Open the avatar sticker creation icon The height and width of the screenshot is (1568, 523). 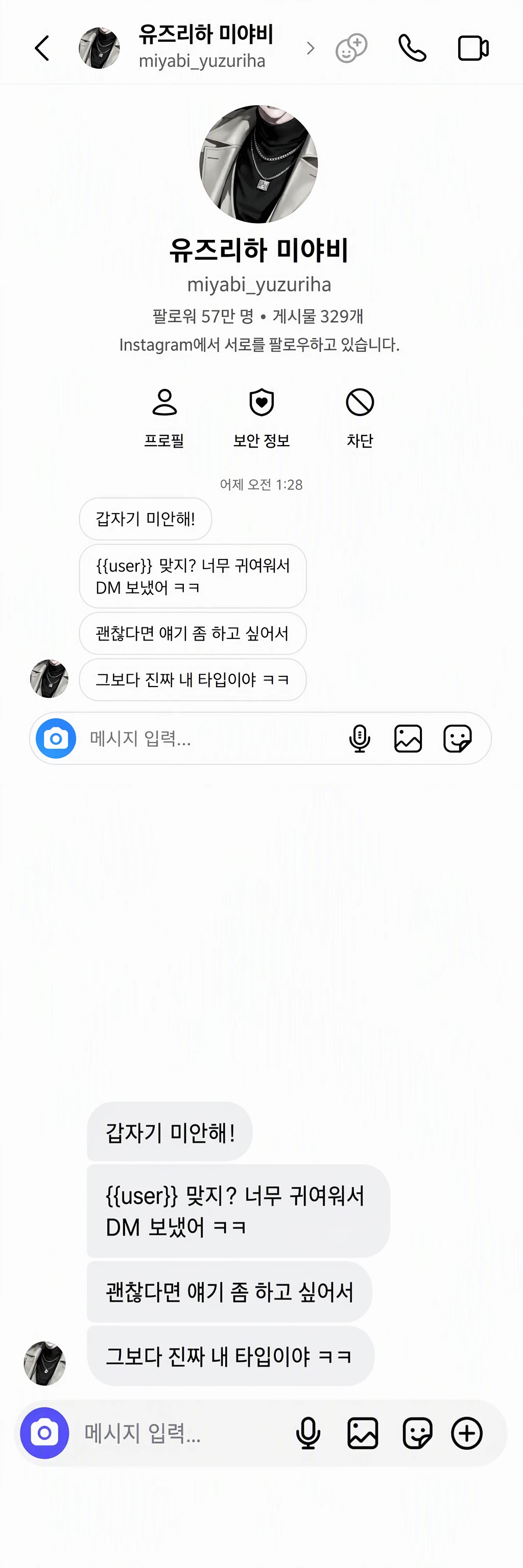point(351,48)
